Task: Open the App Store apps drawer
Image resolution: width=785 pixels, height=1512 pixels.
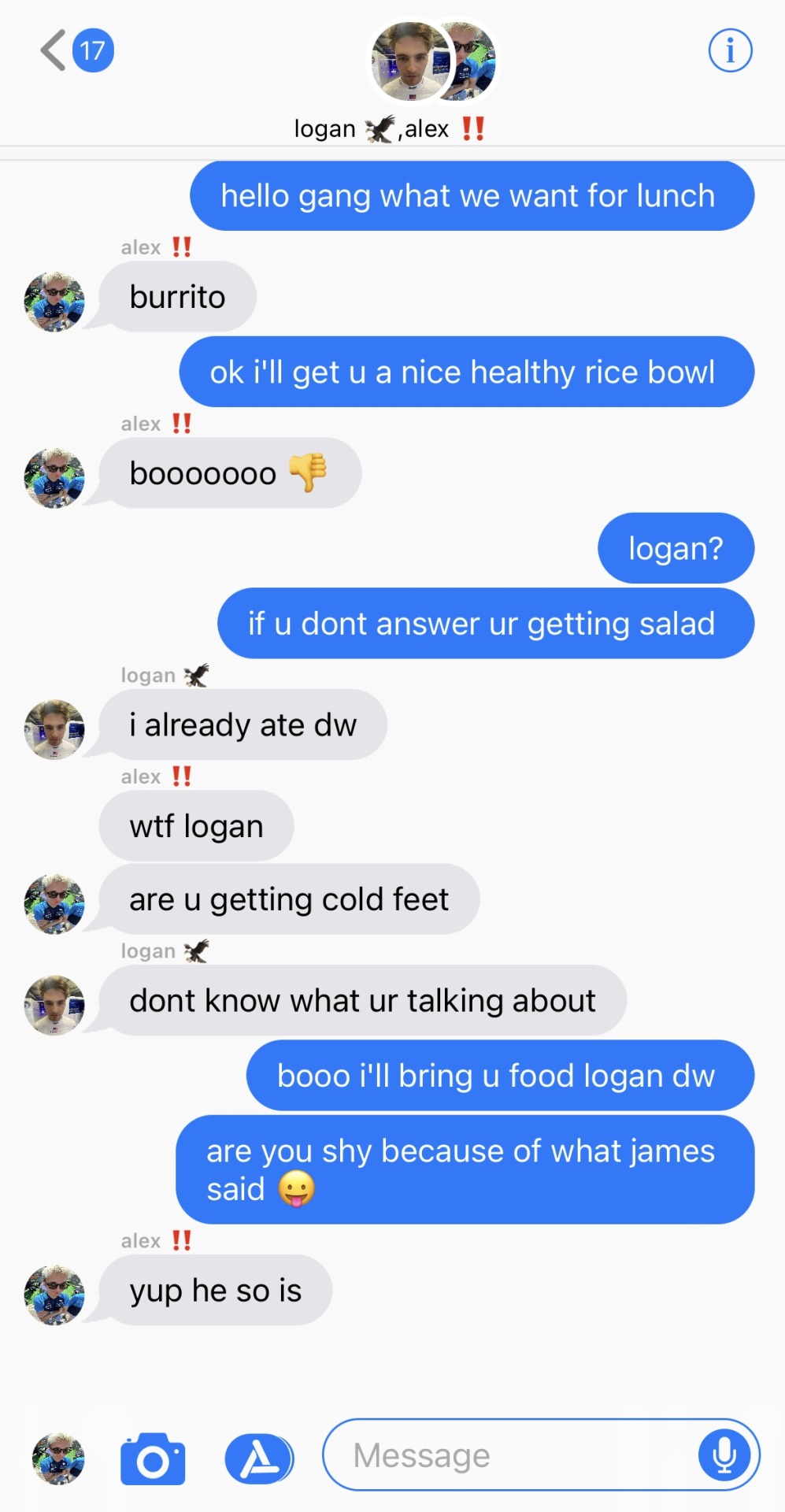Action: pos(259,1459)
